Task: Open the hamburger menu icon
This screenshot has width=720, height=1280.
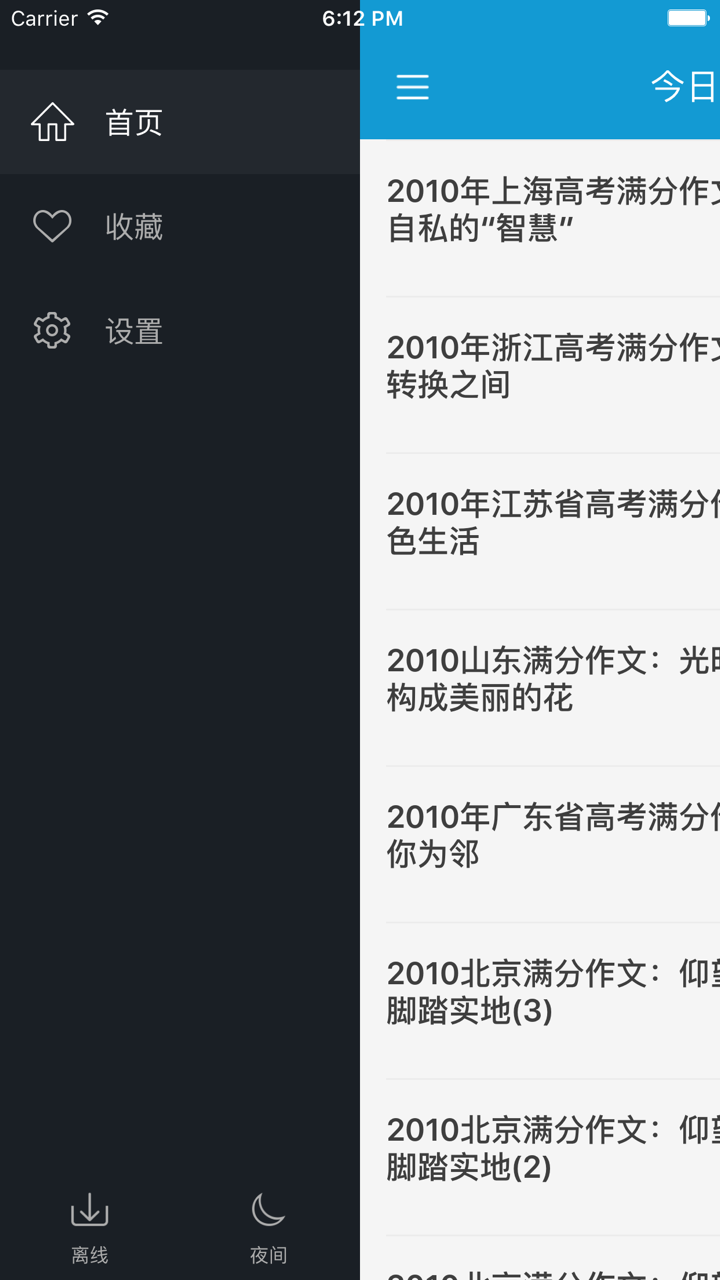Action: 412,88
